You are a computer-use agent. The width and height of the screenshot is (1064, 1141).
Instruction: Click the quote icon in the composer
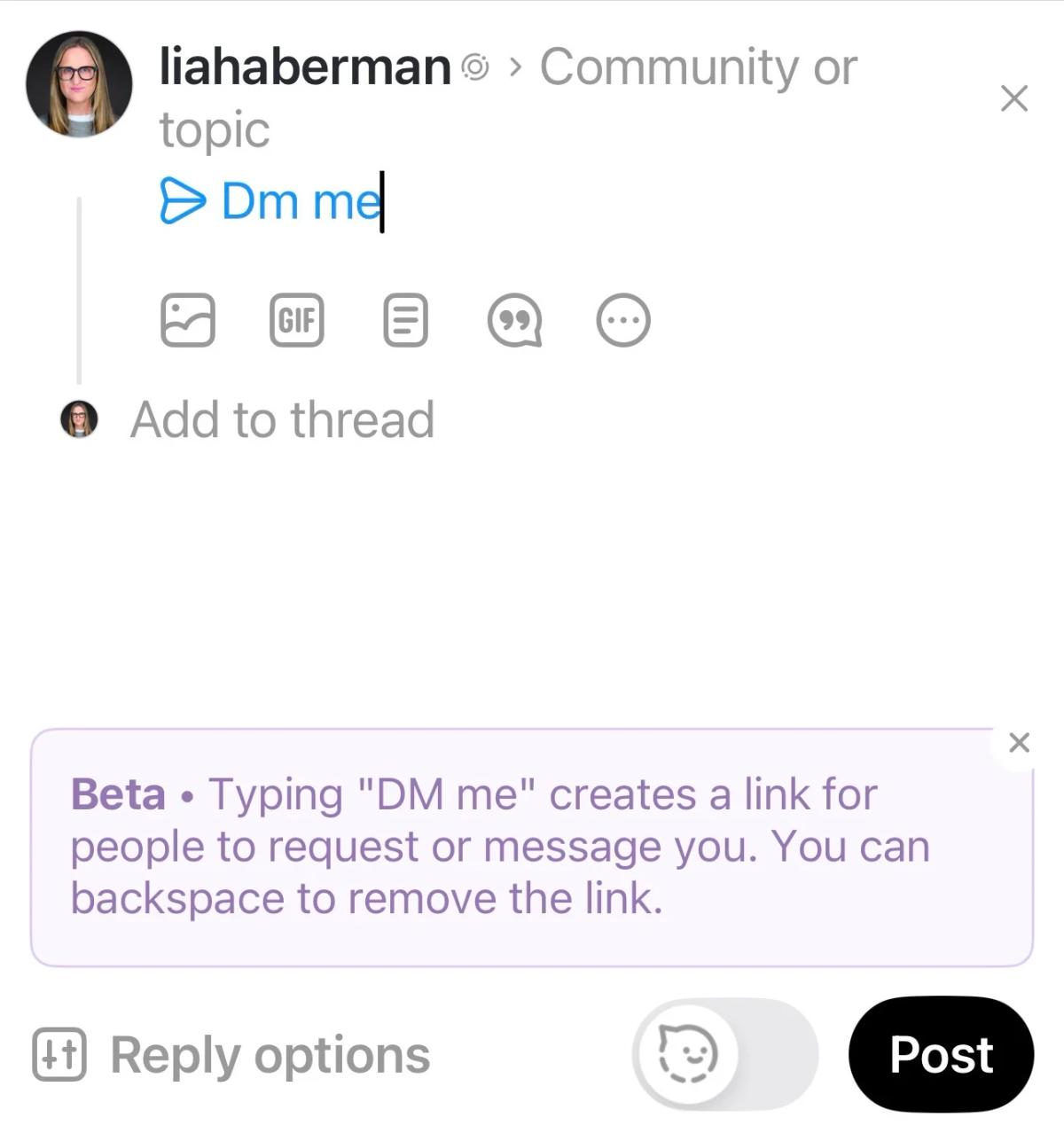point(514,321)
